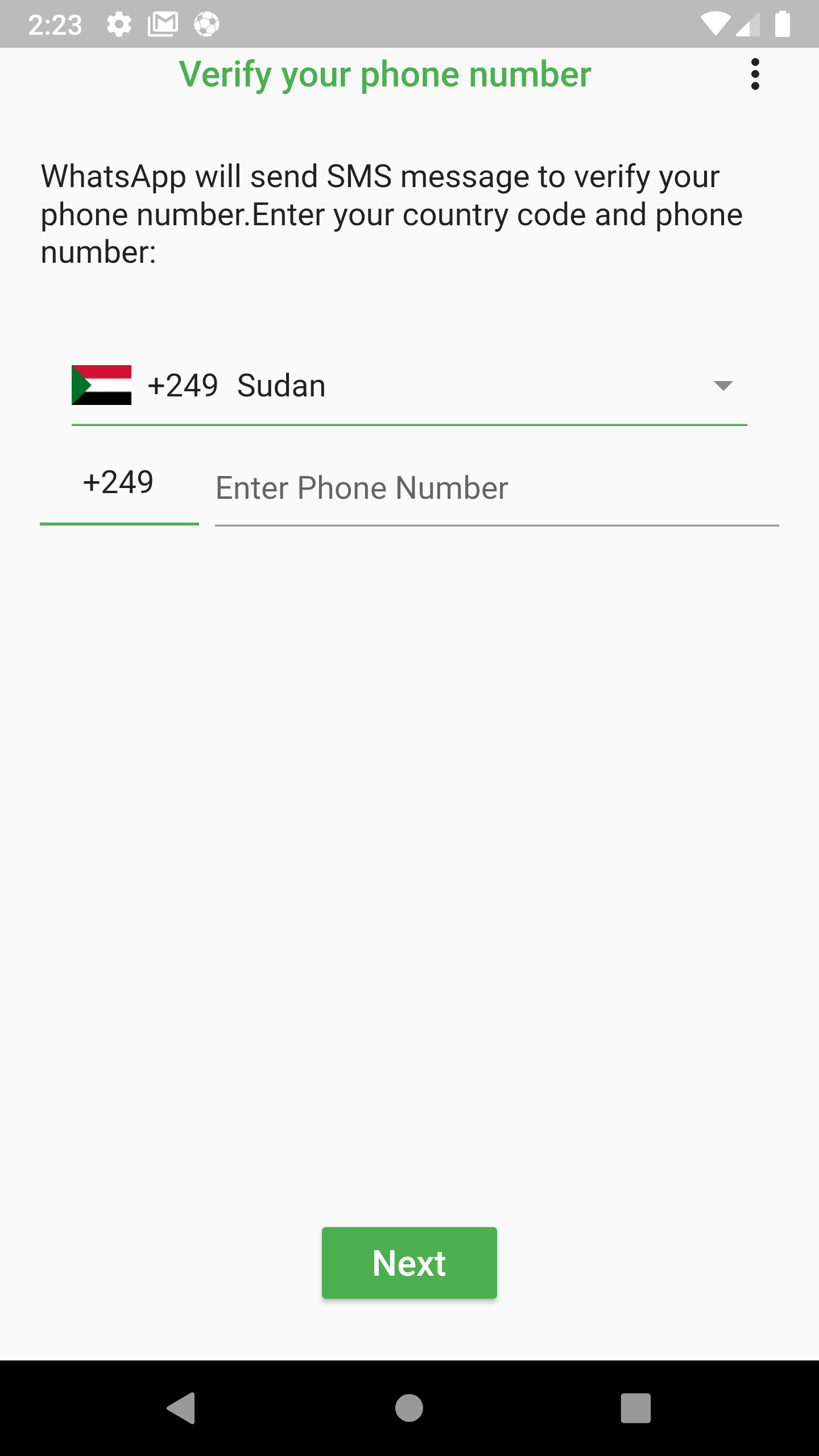
Task: Tap the settings gear notification icon
Action: (x=119, y=24)
